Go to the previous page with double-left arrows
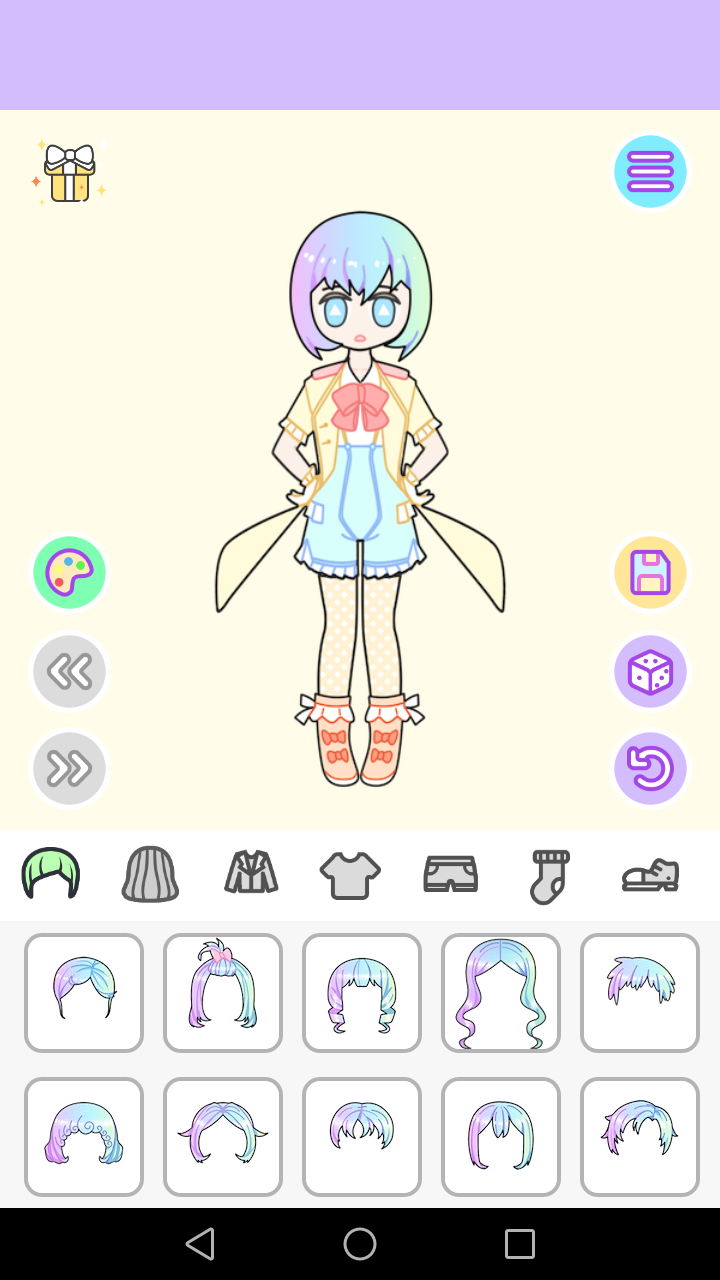Viewport: 720px width, 1280px height. tap(69, 671)
